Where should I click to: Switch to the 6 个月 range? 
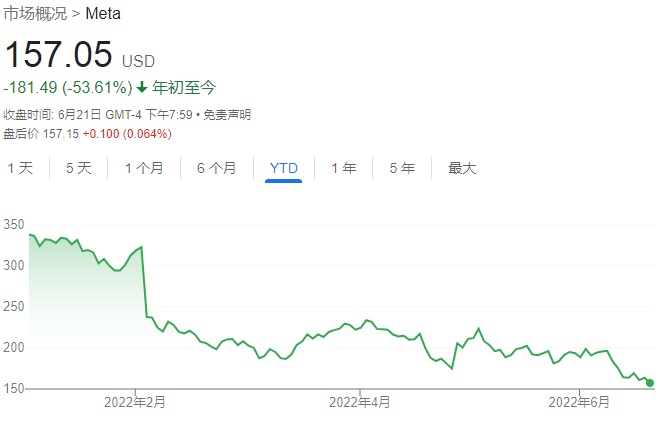pyautogui.click(x=216, y=168)
